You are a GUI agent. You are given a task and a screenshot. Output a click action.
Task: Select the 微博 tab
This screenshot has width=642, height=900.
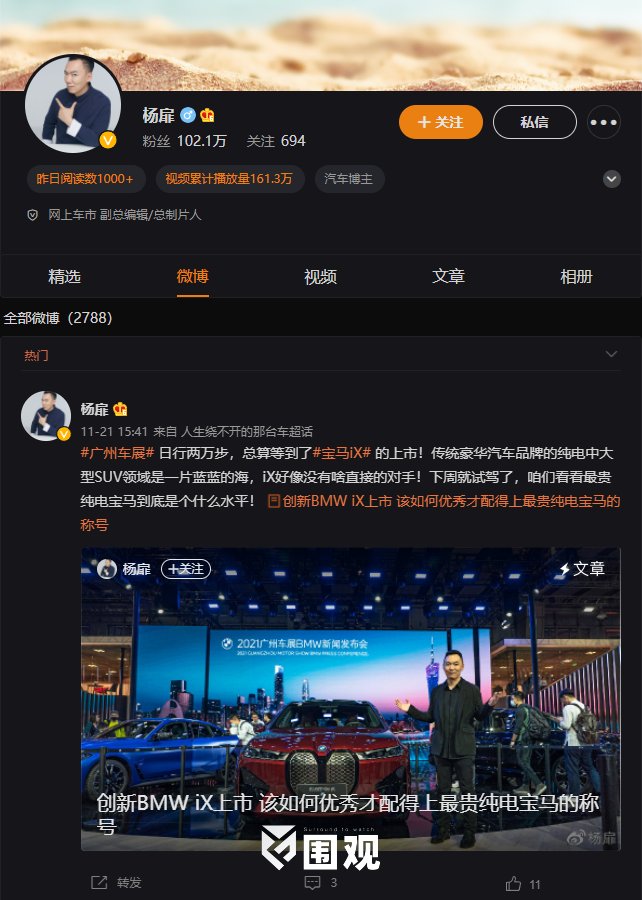pos(192,277)
